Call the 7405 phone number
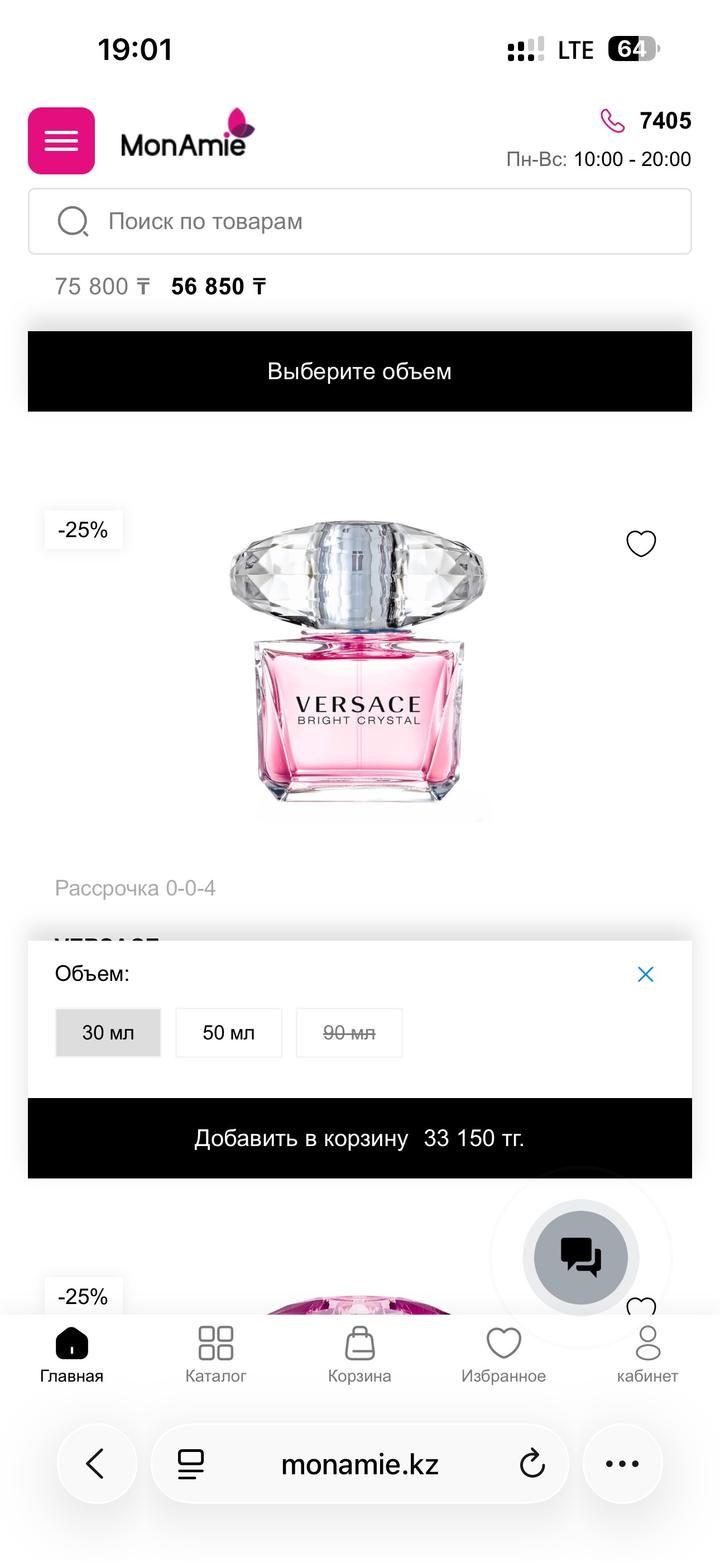This screenshot has height=1561, width=720. [x=647, y=121]
